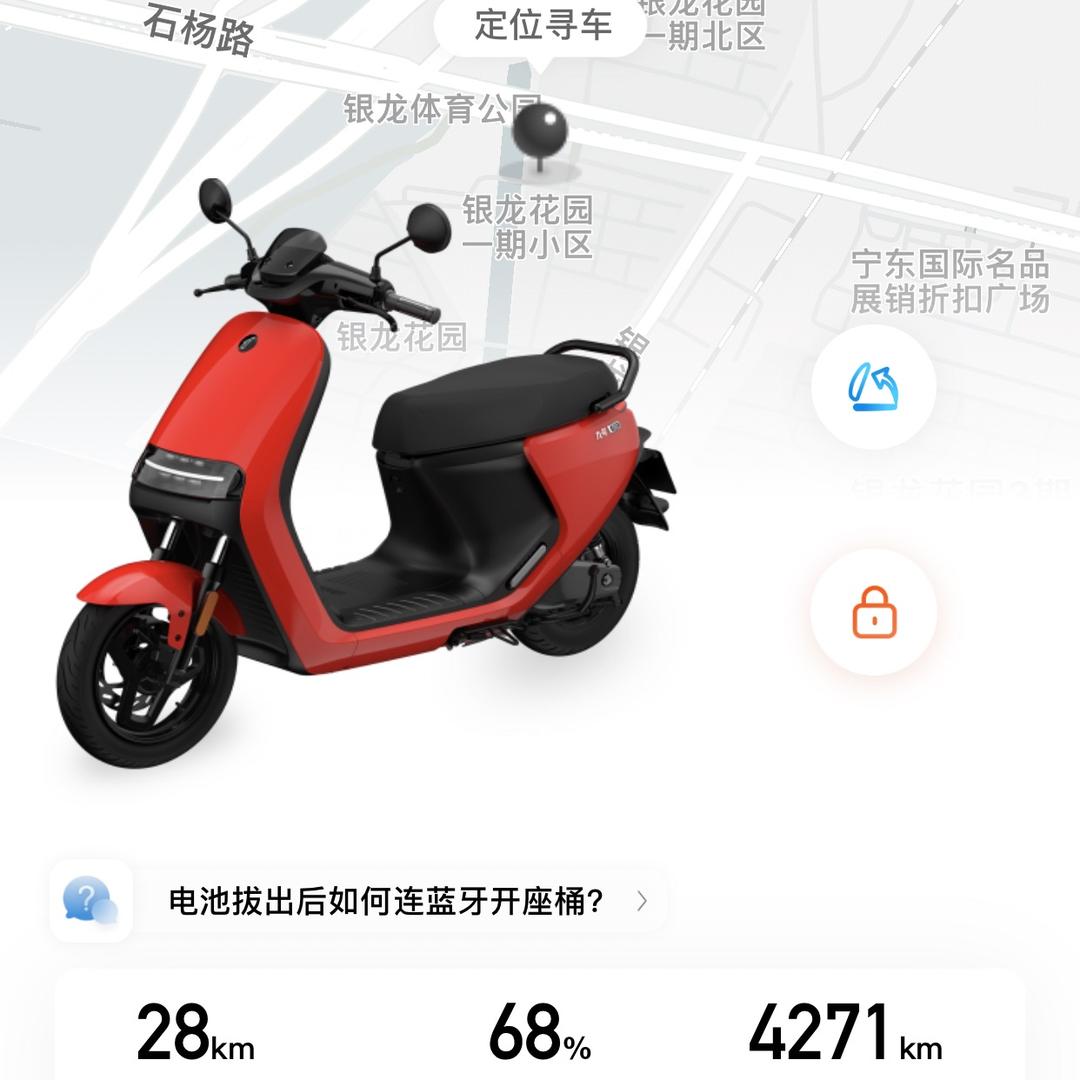Open the 电池拔出后如何连蓝牙开座桶 help tip
Image resolution: width=1080 pixels, height=1080 pixels.
point(359,900)
